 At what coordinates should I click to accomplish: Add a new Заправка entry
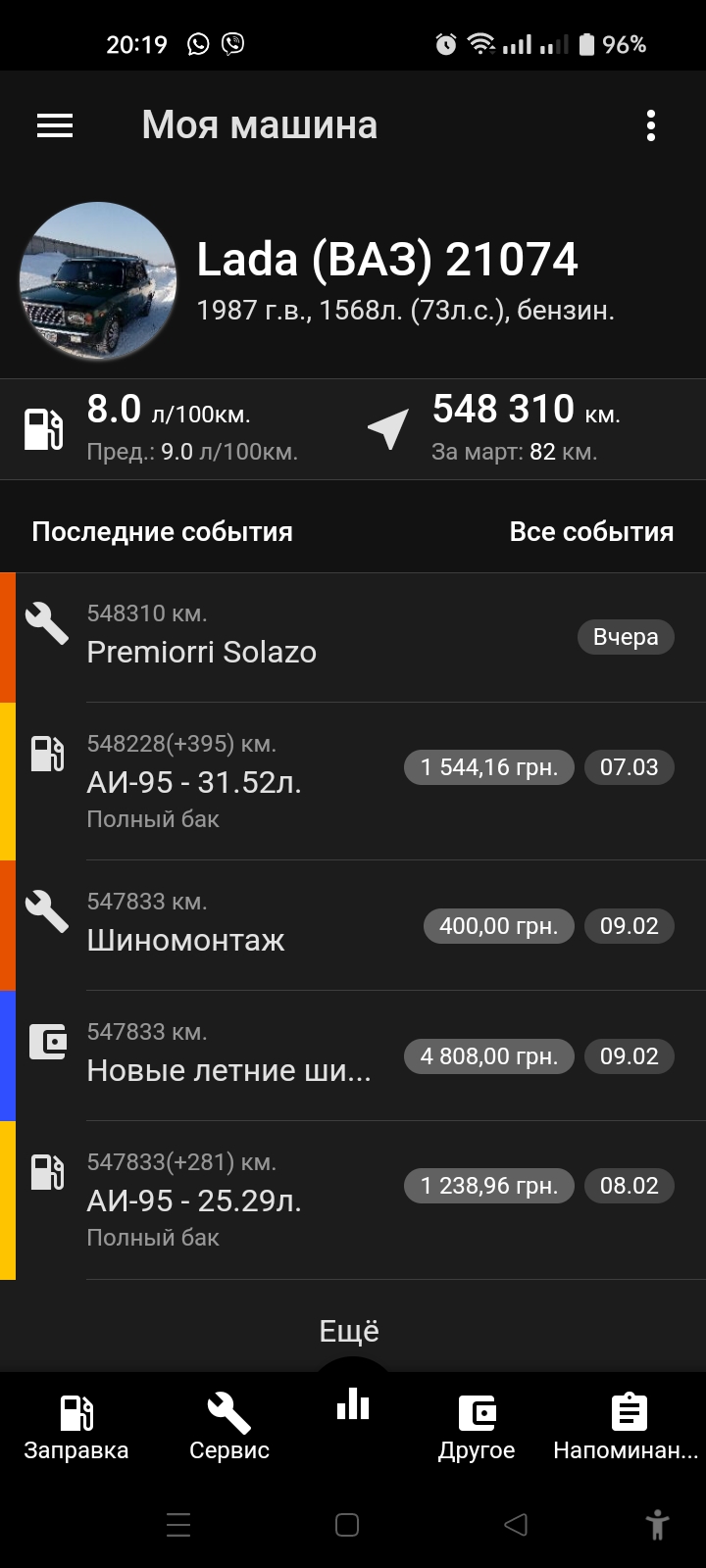pos(76,1427)
